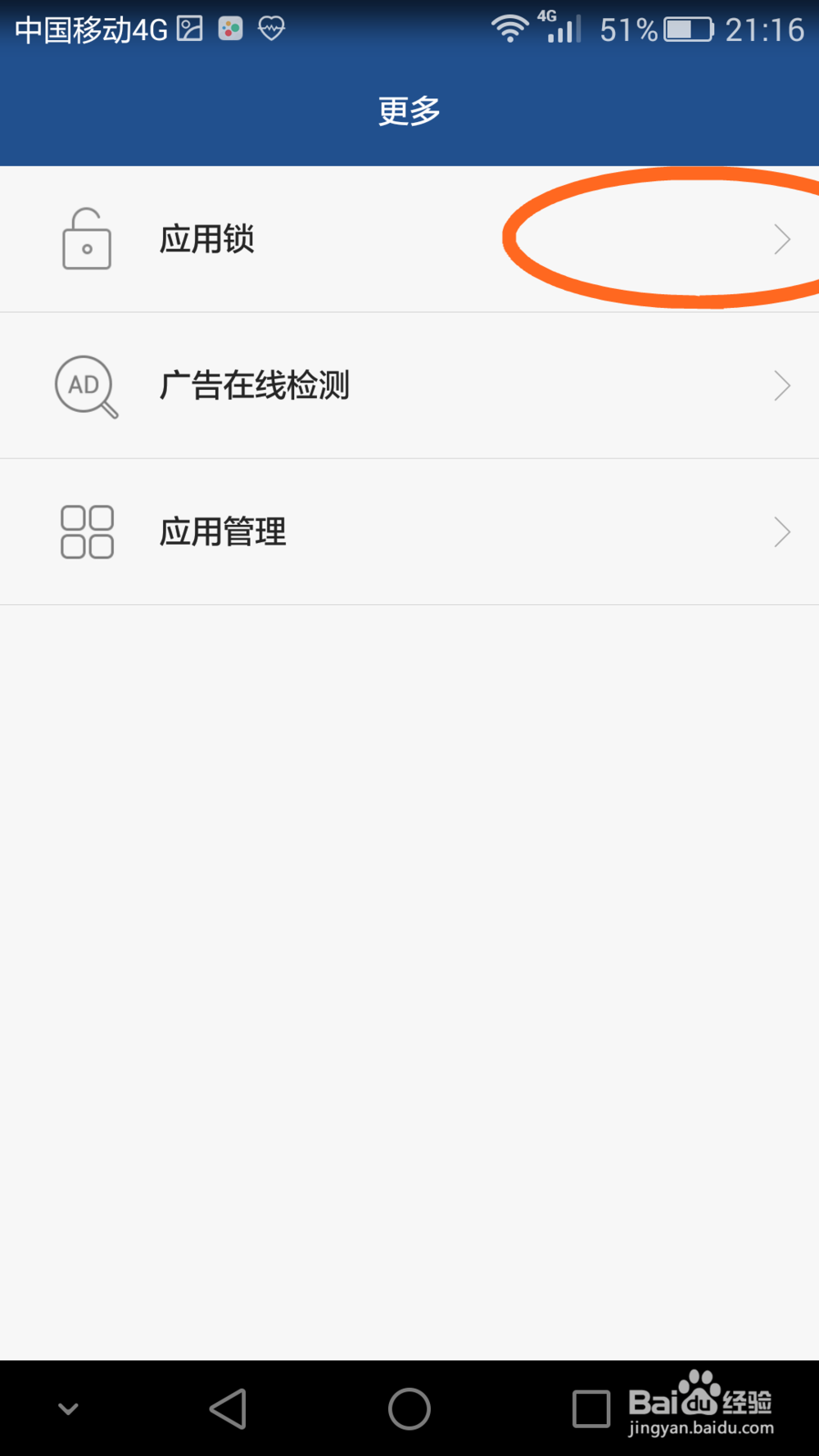819x1456 pixels.
Task: Click the picture notification icon in status bar
Action: coord(189,27)
